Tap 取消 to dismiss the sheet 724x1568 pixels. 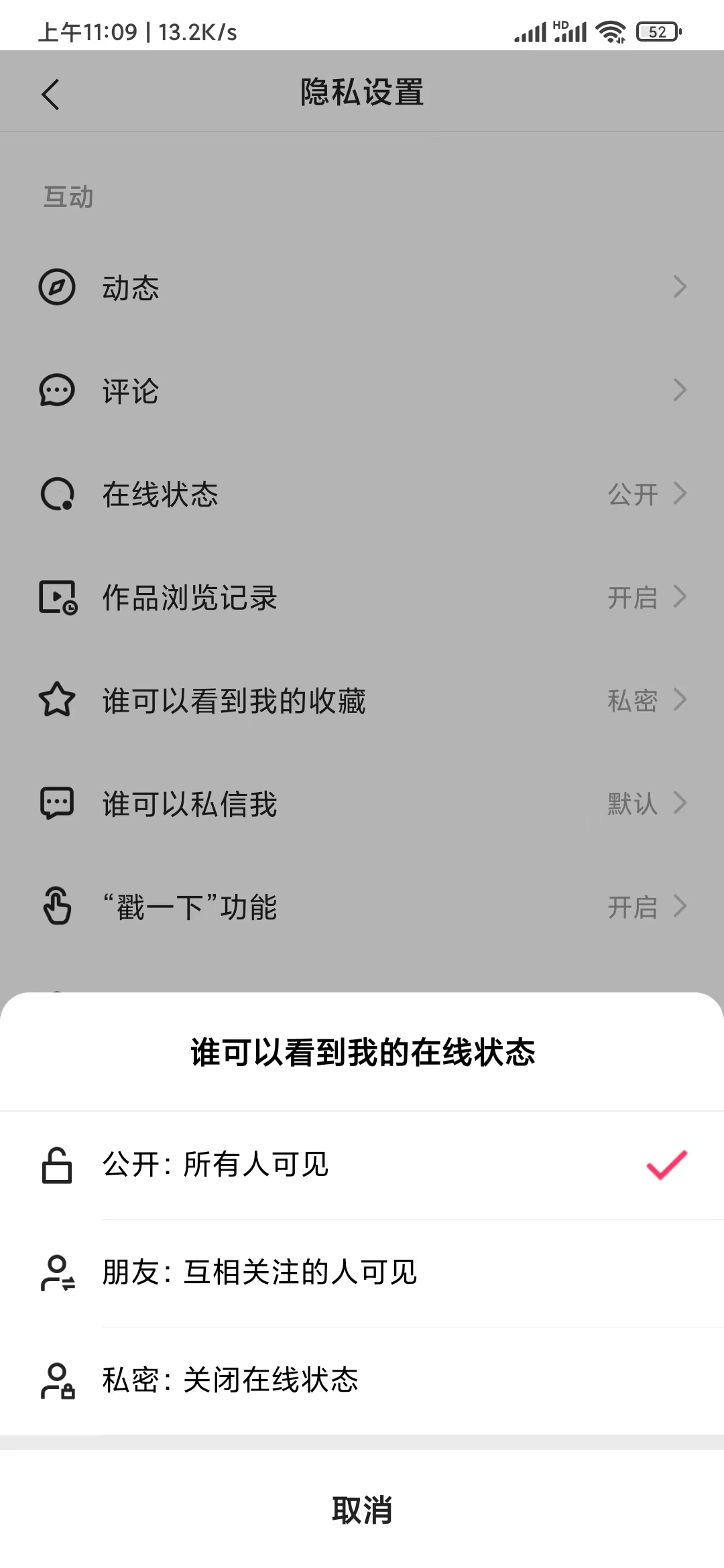point(362,1510)
